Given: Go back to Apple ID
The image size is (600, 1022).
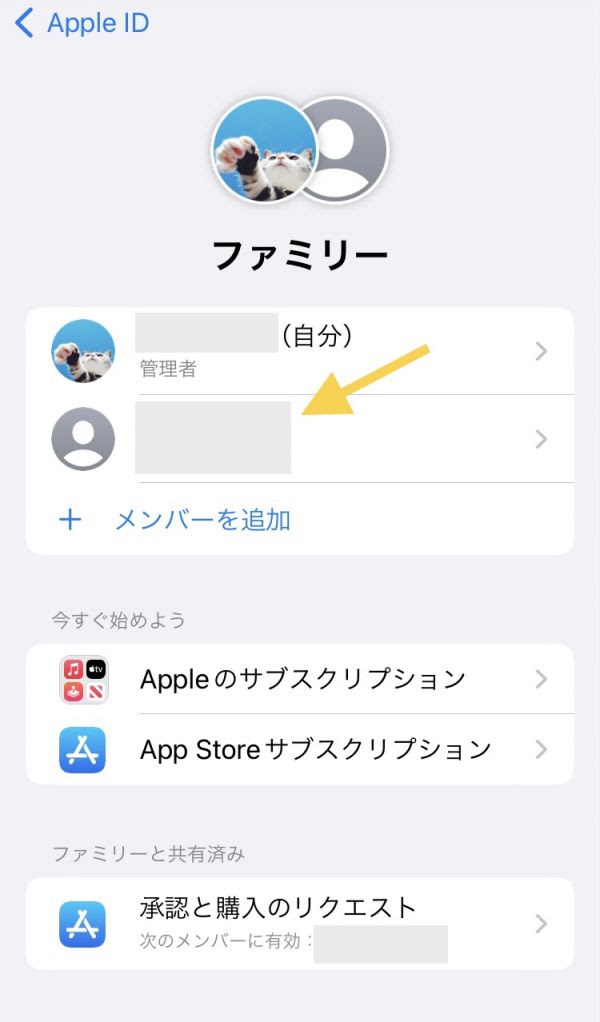Looking at the screenshot, I should (x=80, y=24).
